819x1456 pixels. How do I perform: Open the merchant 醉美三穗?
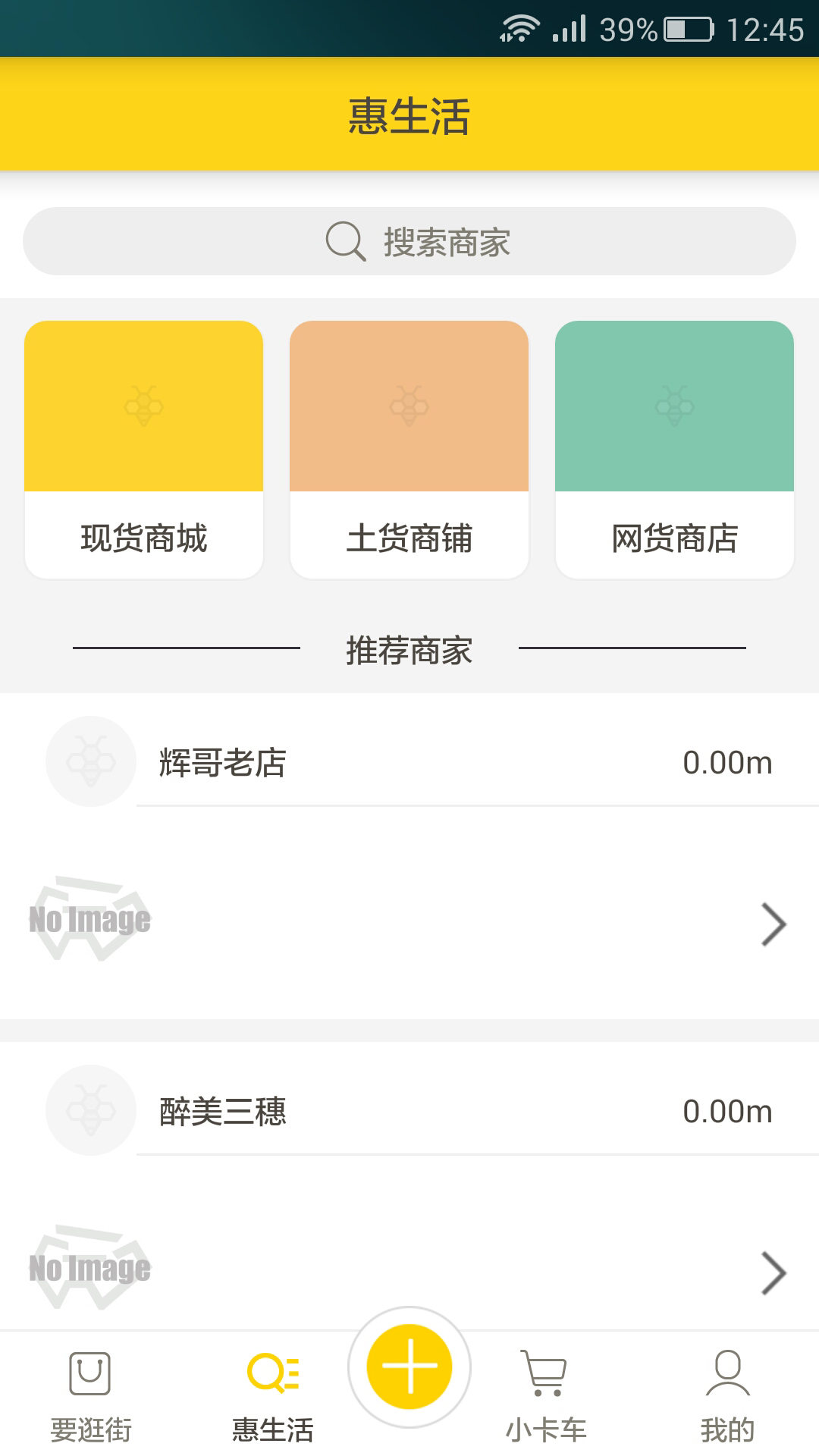pyautogui.click(x=222, y=1111)
